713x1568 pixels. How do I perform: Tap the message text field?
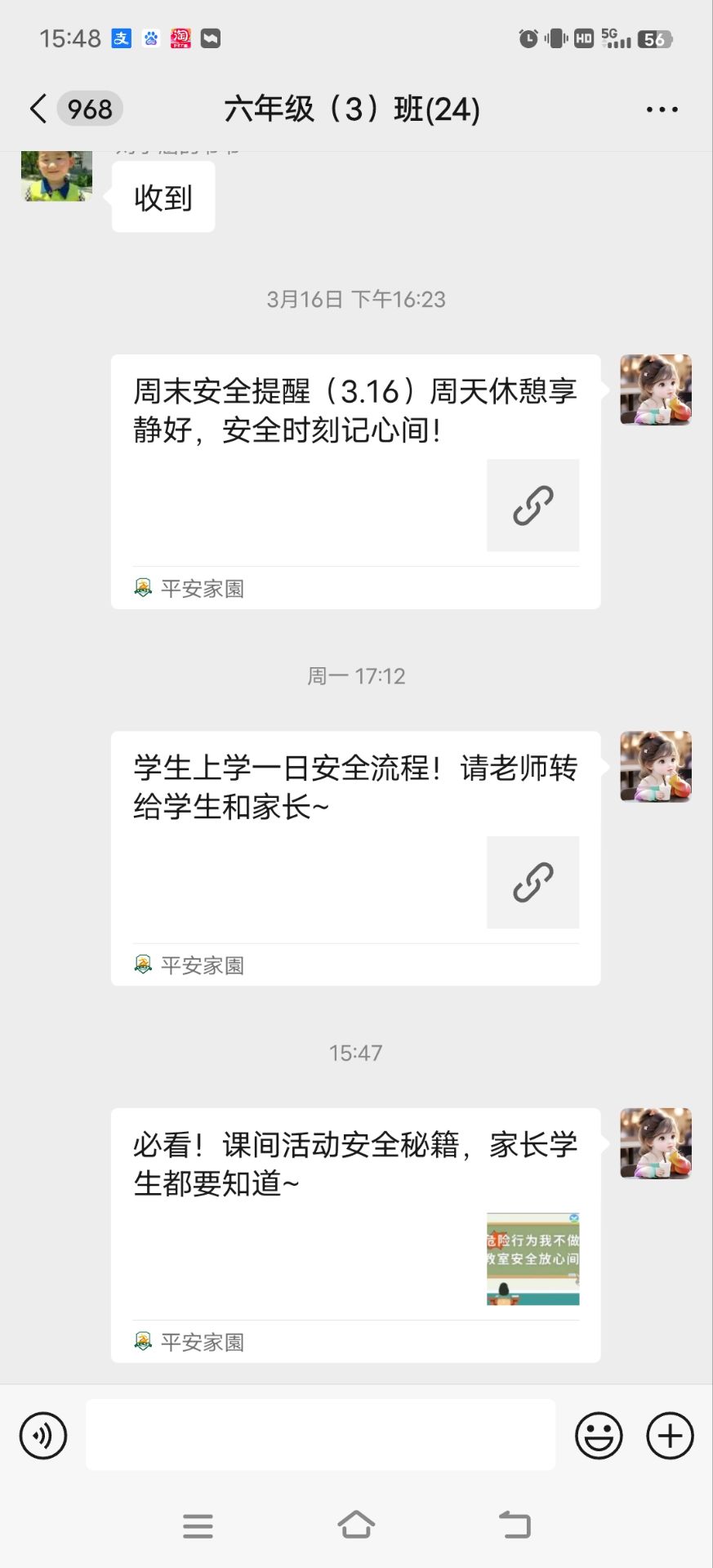pos(320,1435)
